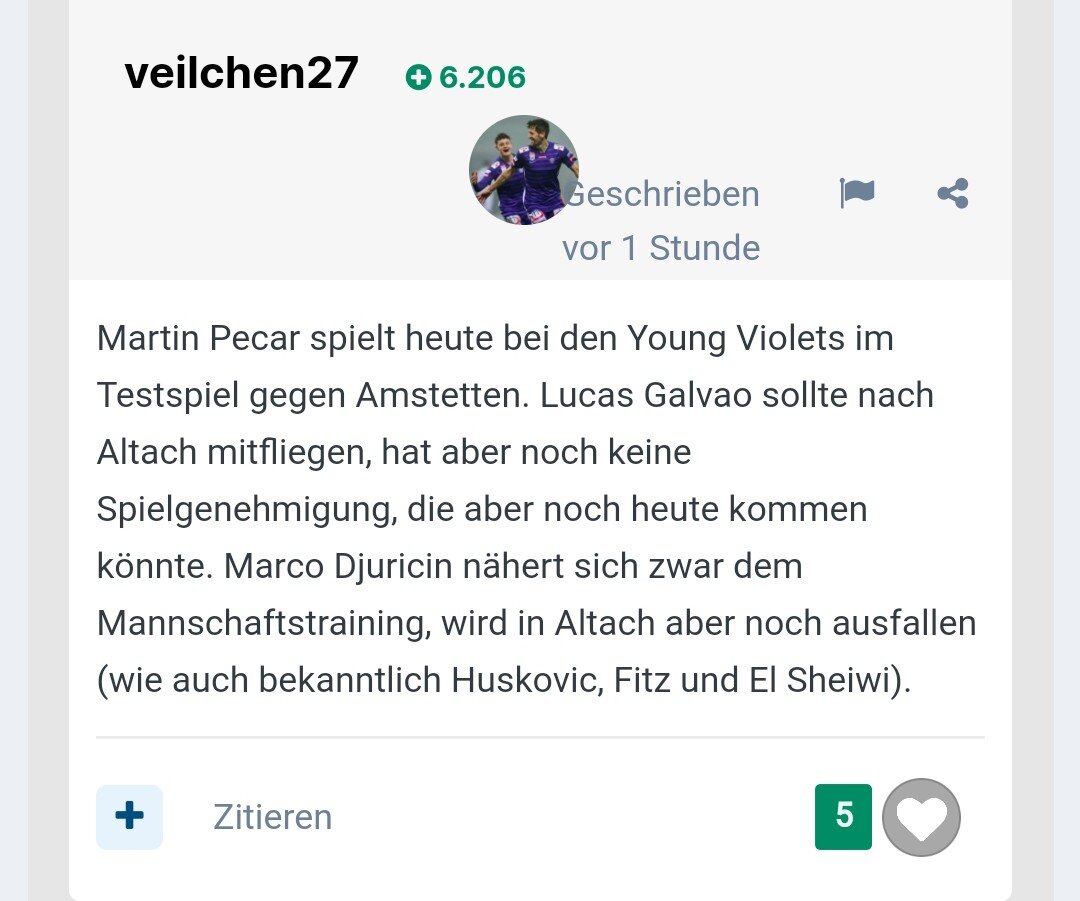The image size is (1080, 901).
Task: Tap veilchen27's avatar picture
Action: [523, 170]
